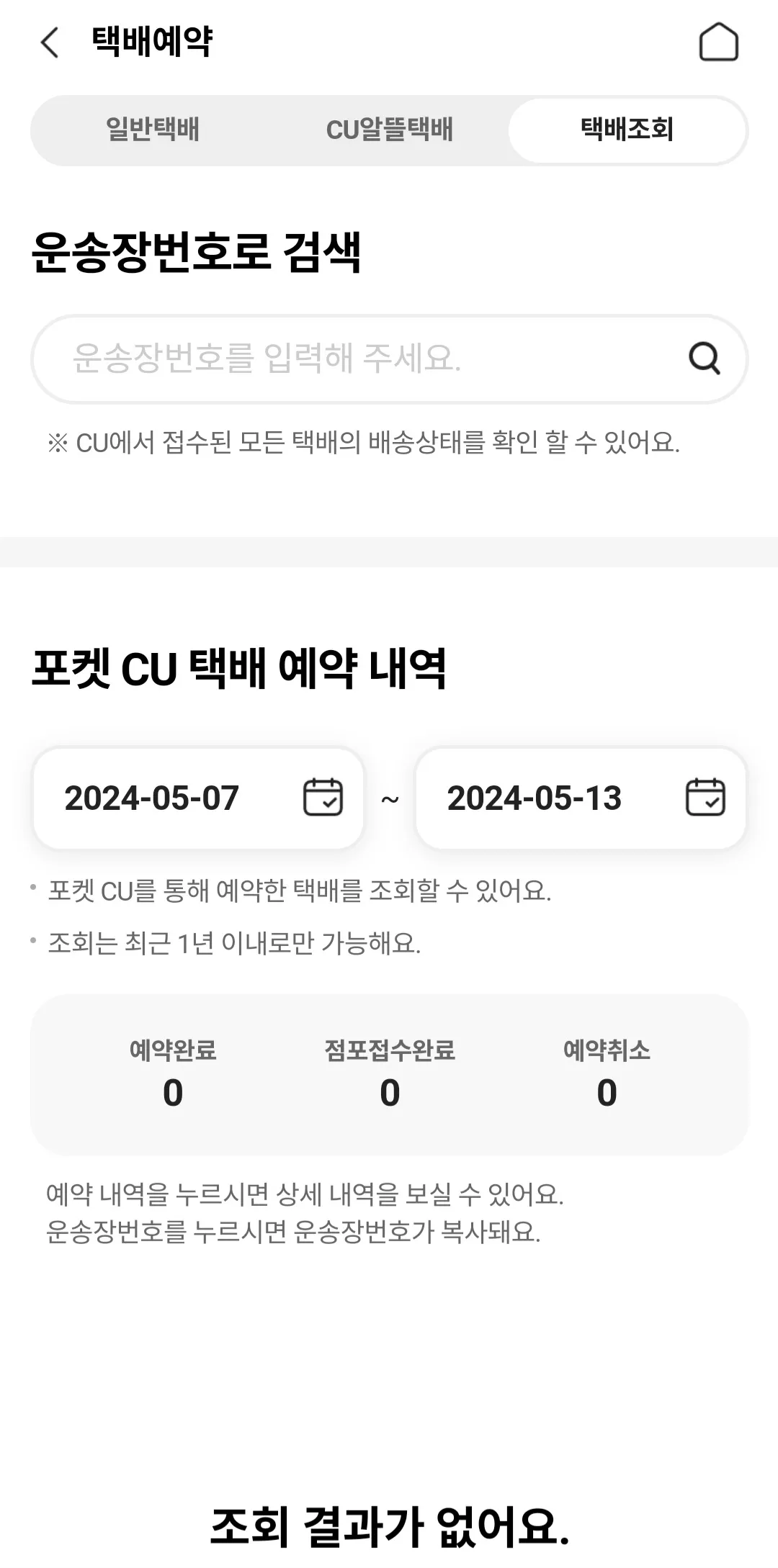778x1568 pixels.
Task: Switch to the CU알뜰택배 tab
Action: (x=389, y=131)
